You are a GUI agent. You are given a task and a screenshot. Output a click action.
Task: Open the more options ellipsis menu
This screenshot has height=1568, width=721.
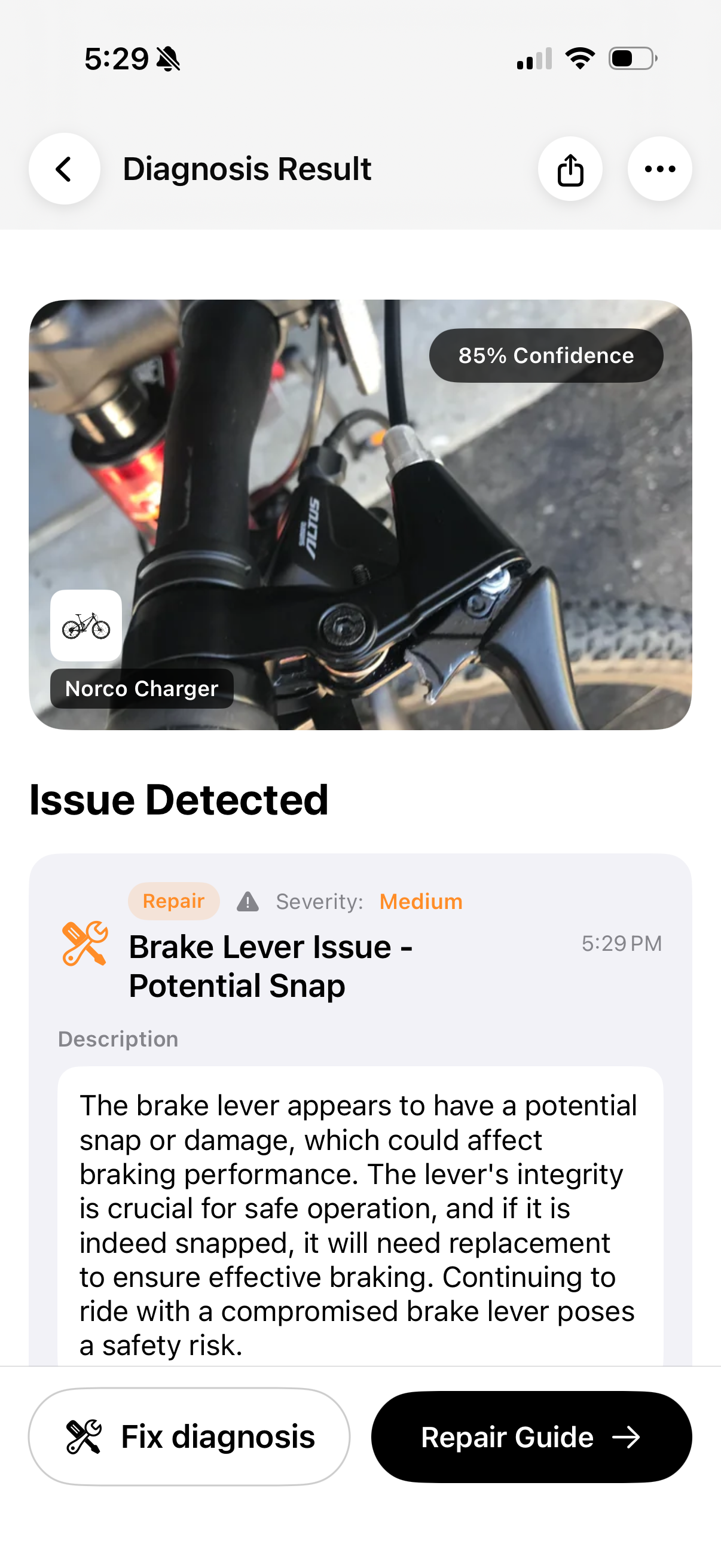[659, 169]
